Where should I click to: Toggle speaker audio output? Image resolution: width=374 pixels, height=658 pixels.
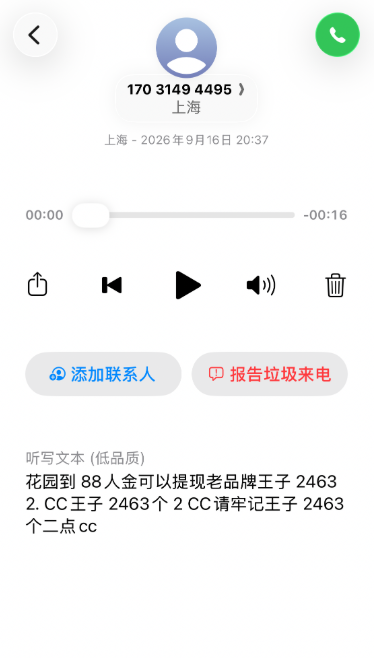pyautogui.click(x=261, y=285)
